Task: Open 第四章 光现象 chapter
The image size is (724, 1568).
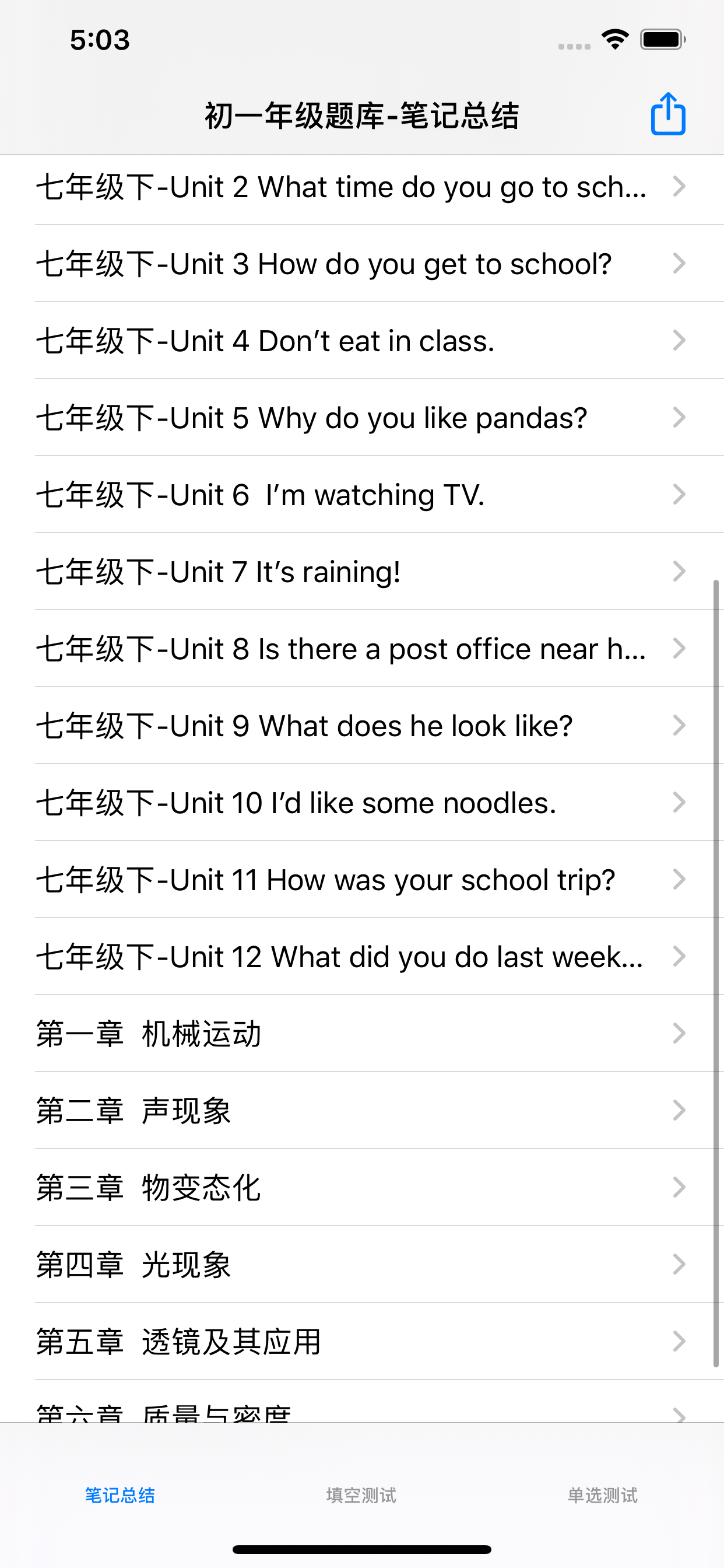Action: (361, 1265)
